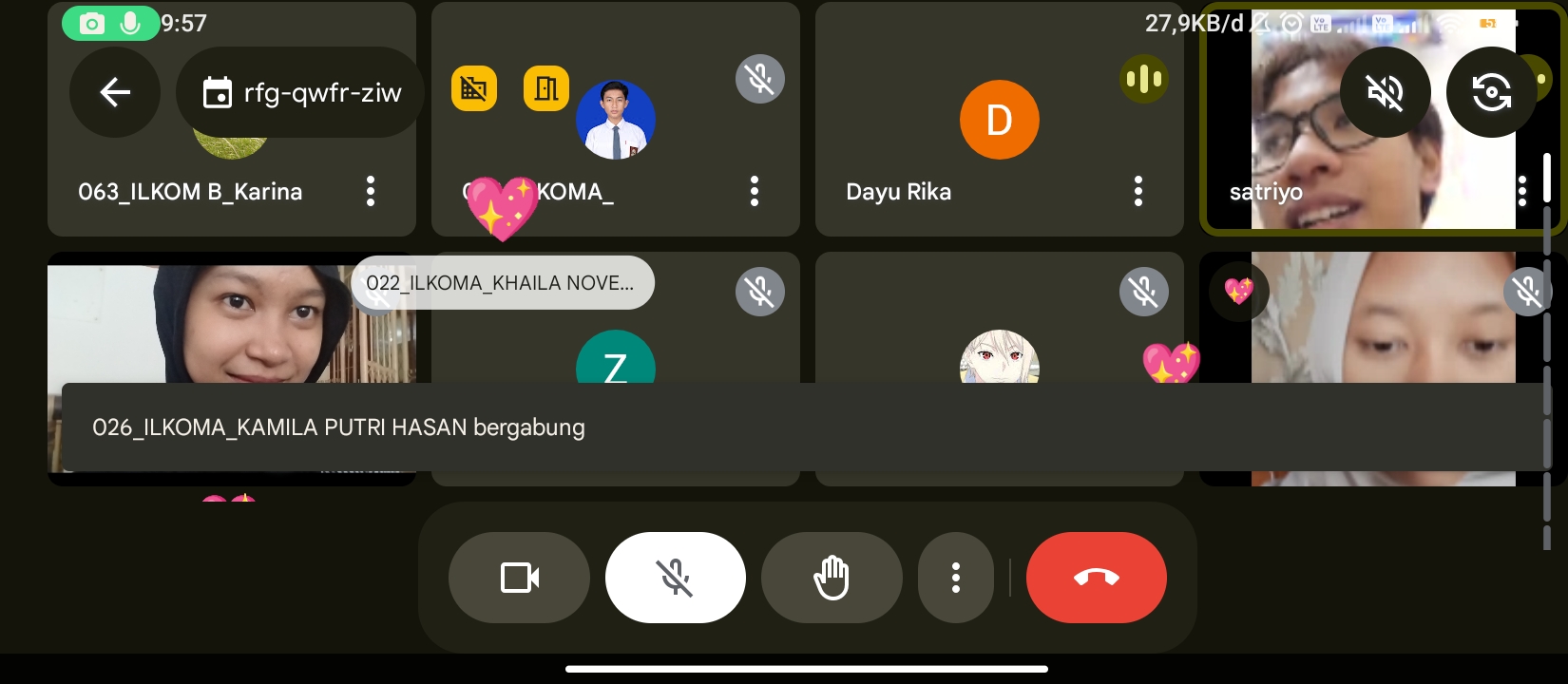Open meeting code rfg-qwfr-ziw details
Screen dimensions: 1568x684
click(x=301, y=92)
